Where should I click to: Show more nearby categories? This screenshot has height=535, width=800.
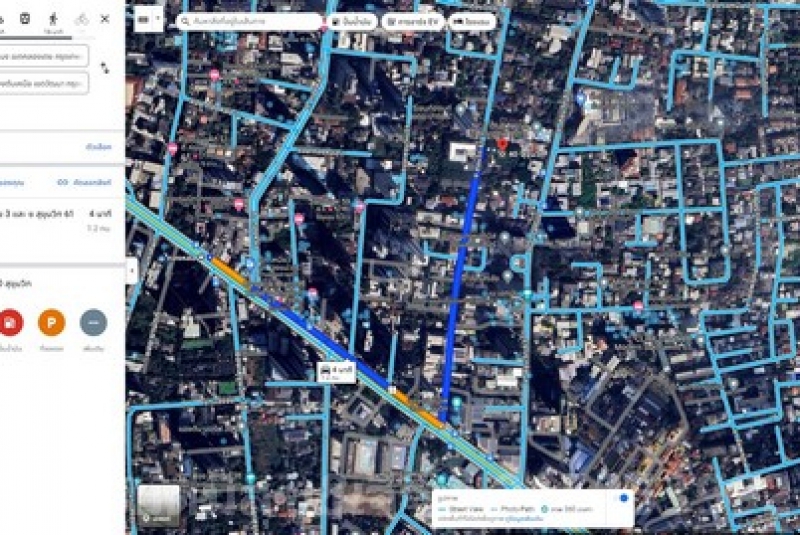click(94, 323)
